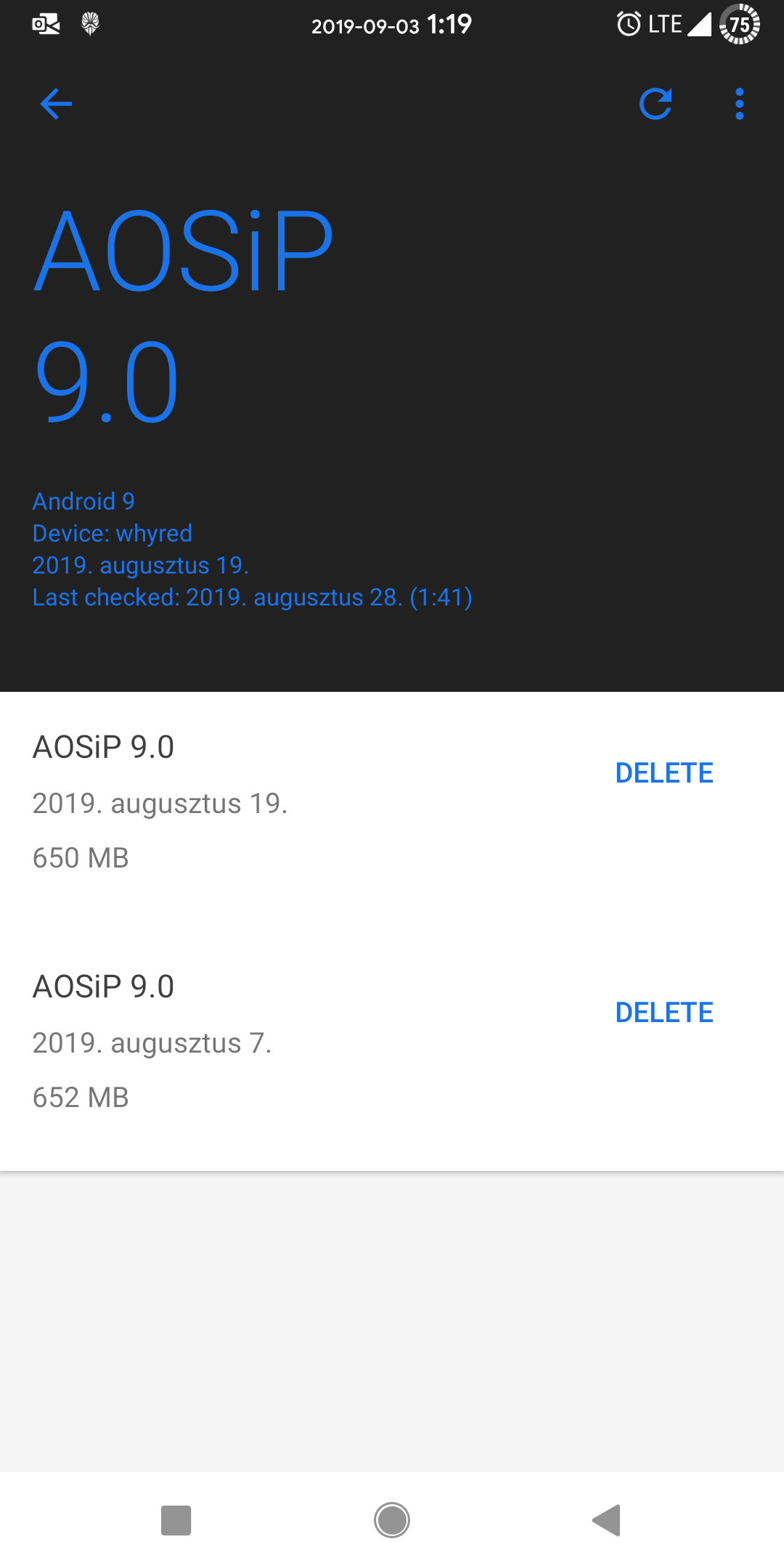Open recent apps with the square button
This screenshot has width=784, height=1568.
point(176,1520)
